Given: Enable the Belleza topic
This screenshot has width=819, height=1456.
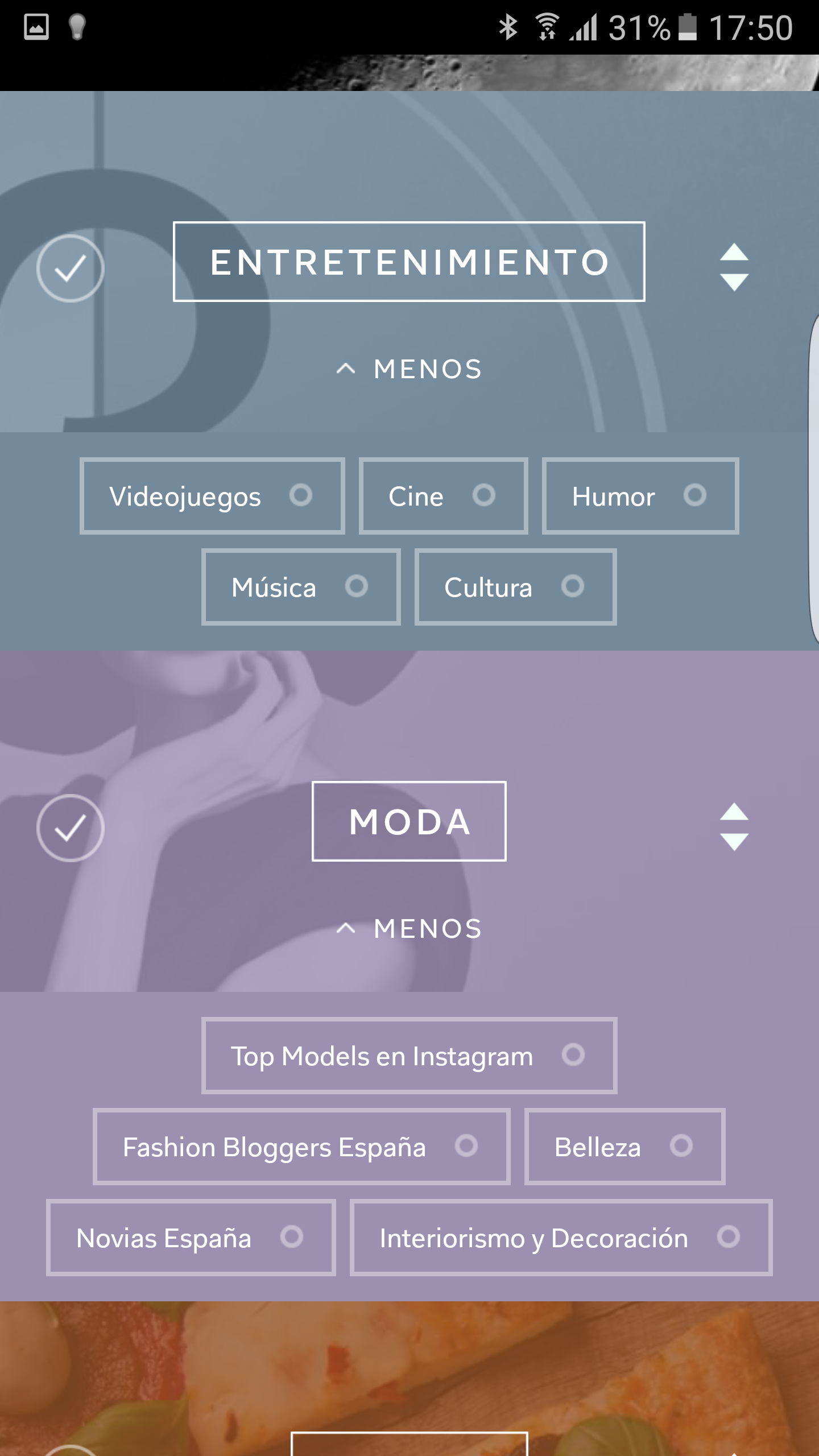Looking at the screenshot, I should click(624, 1147).
